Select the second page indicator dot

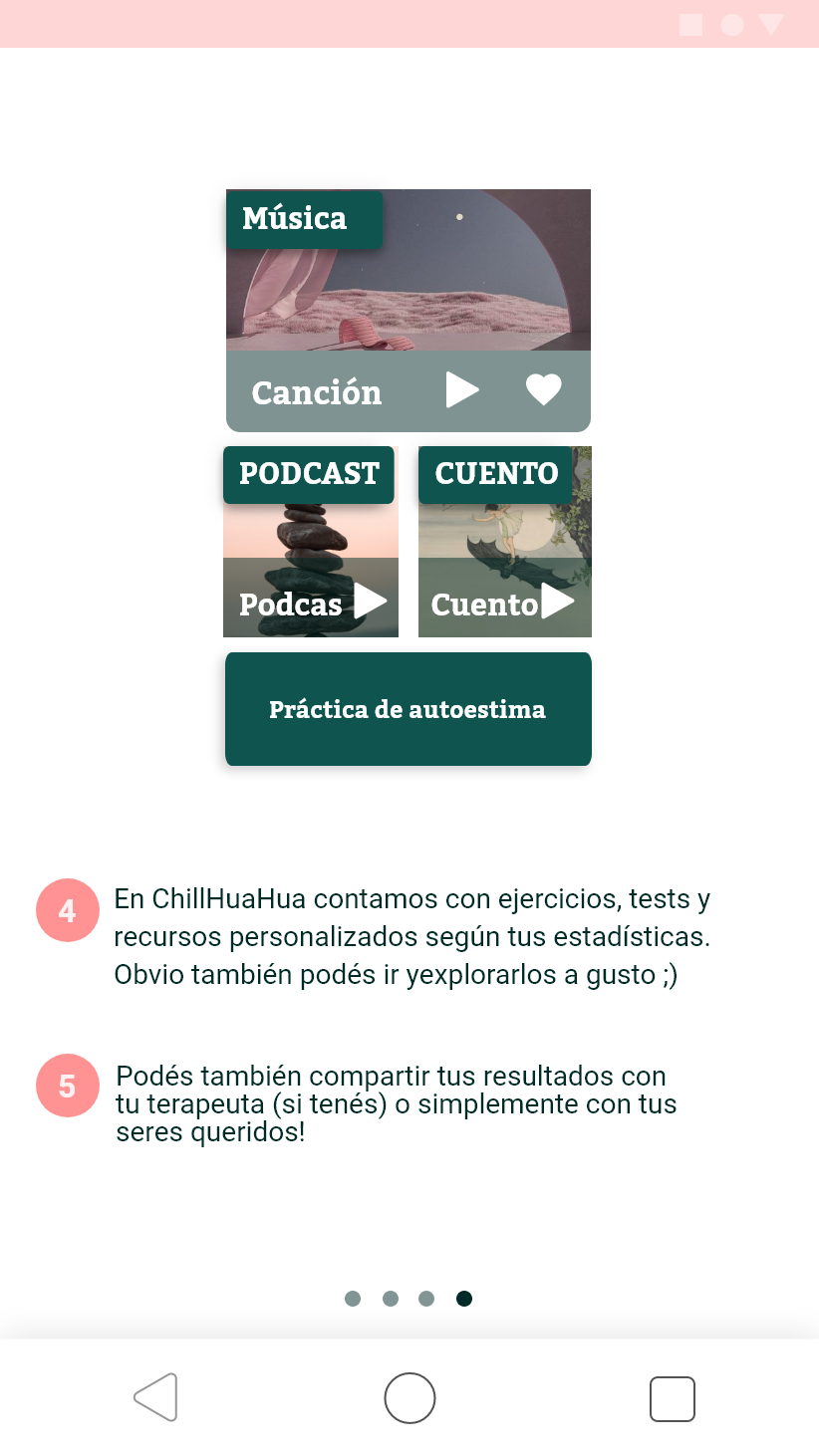[391, 1299]
